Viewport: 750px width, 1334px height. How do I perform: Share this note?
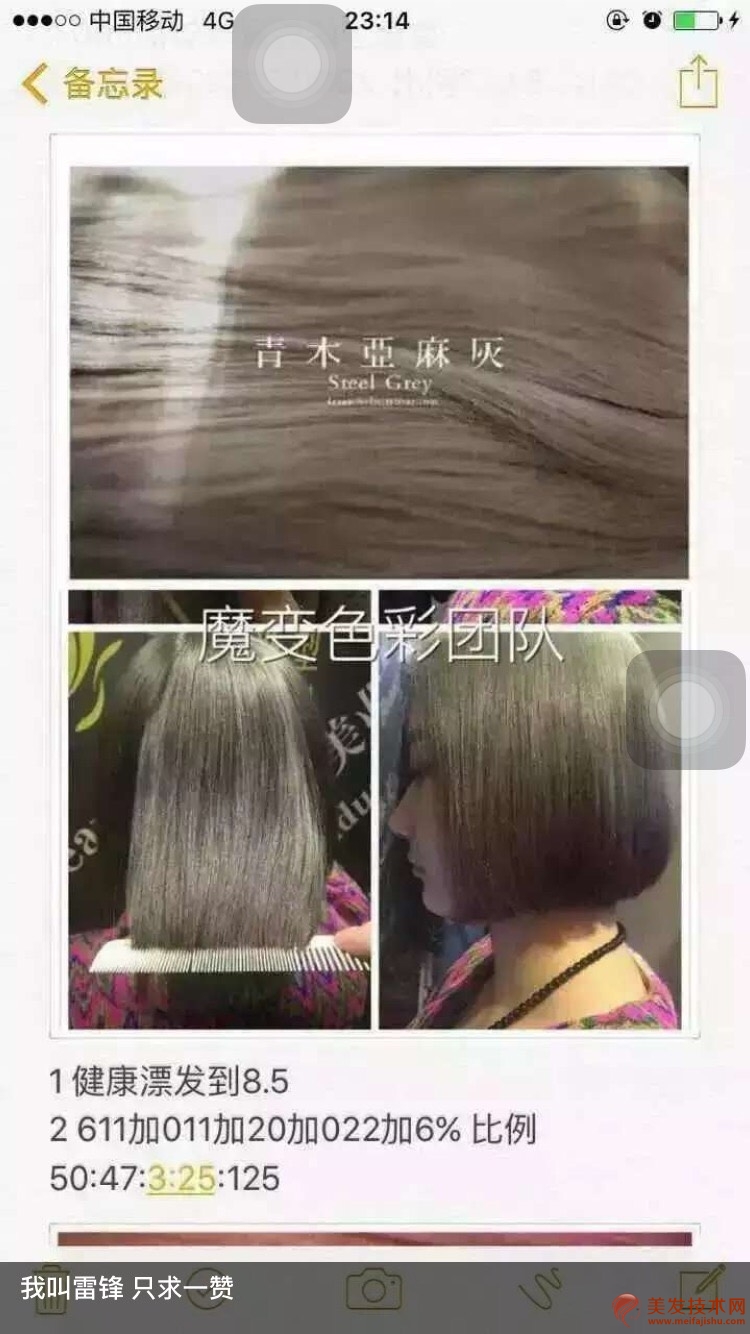698,82
